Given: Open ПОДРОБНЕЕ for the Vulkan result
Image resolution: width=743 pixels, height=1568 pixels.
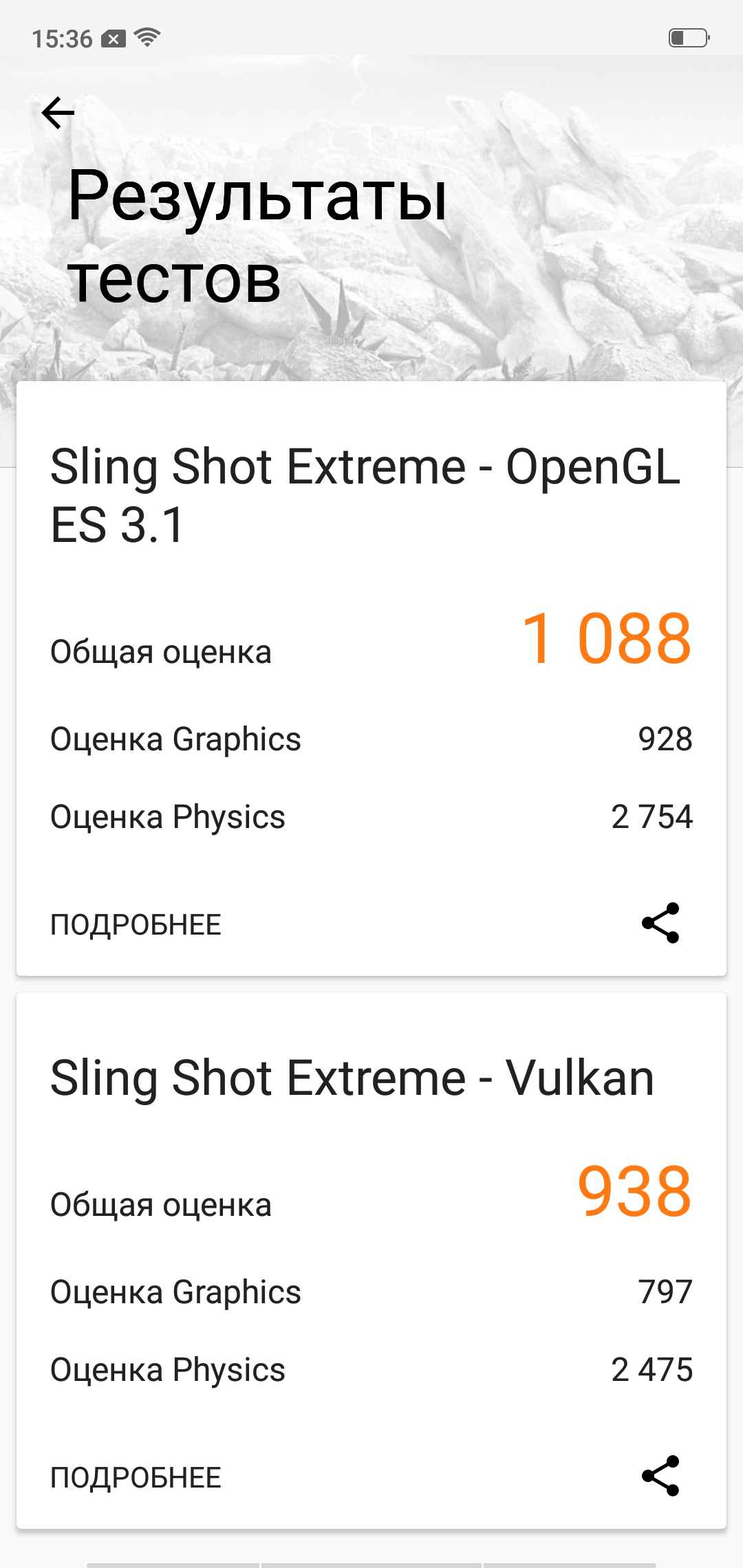Looking at the screenshot, I should (136, 1478).
